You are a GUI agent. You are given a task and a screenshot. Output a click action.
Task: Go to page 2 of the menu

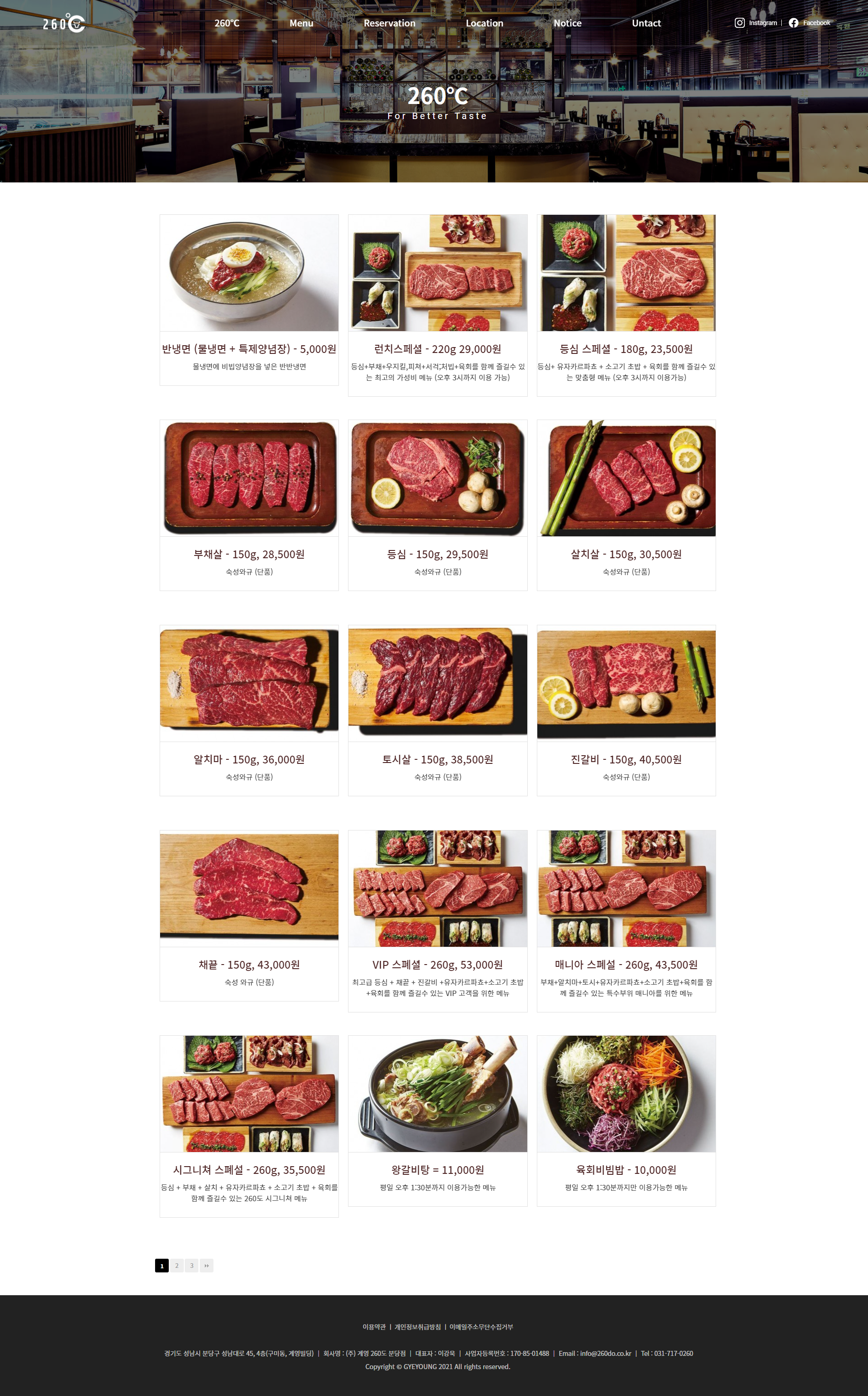tap(177, 1265)
